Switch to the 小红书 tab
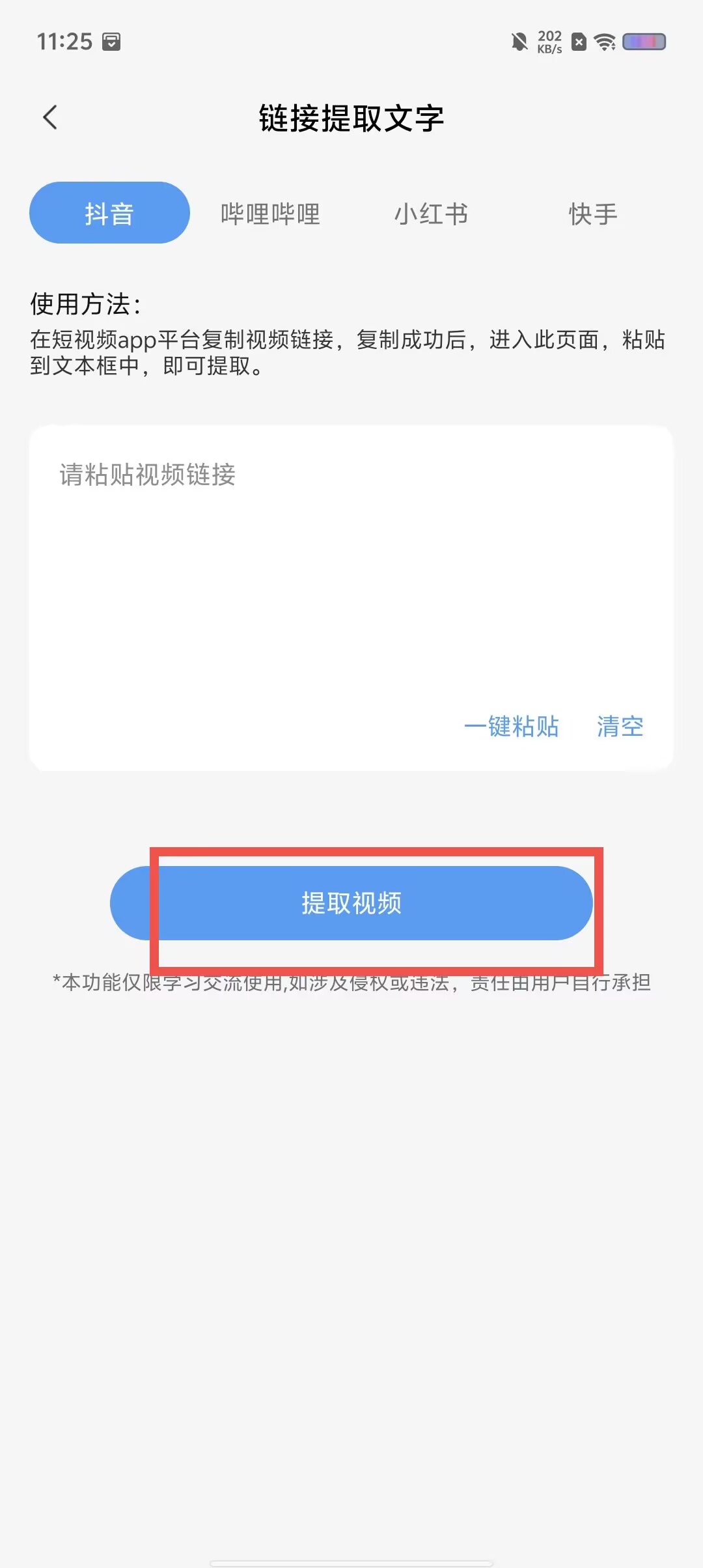The width and height of the screenshot is (703, 1568). click(x=431, y=214)
